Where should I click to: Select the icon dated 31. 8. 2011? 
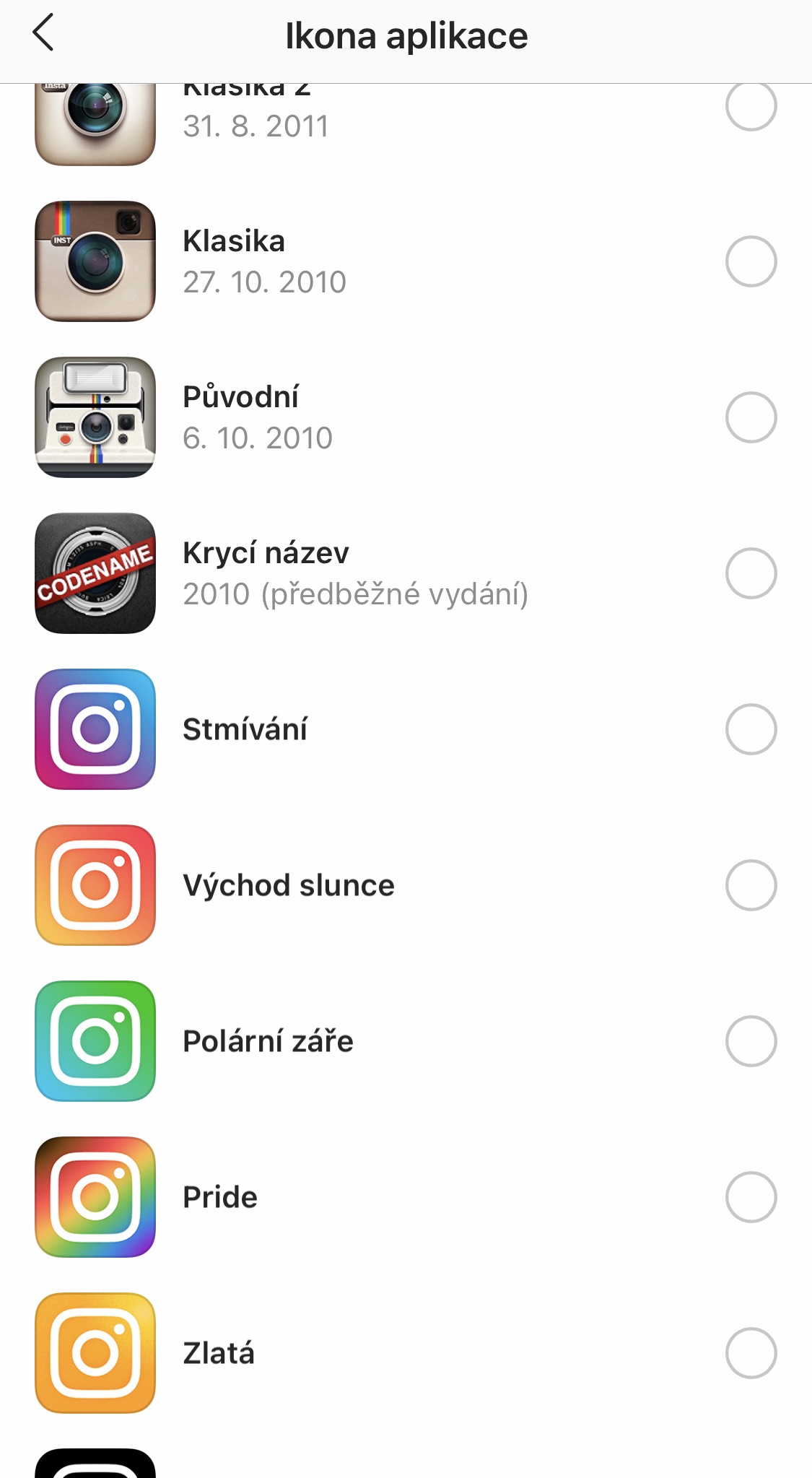pos(751,107)
